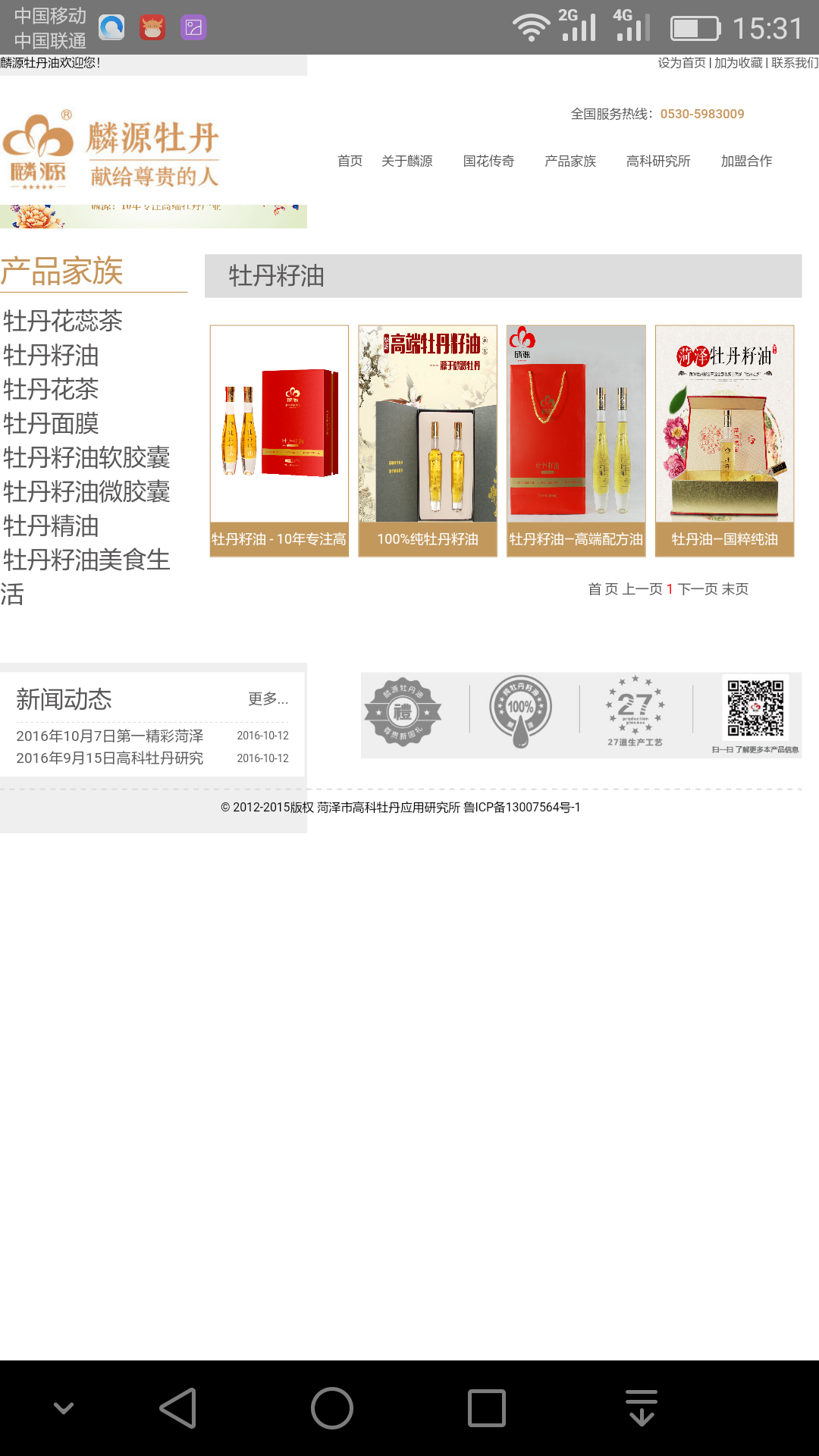Select the 牡丹精油 category
Screen dimensions: 819x1456
click(x=51, y=526)
